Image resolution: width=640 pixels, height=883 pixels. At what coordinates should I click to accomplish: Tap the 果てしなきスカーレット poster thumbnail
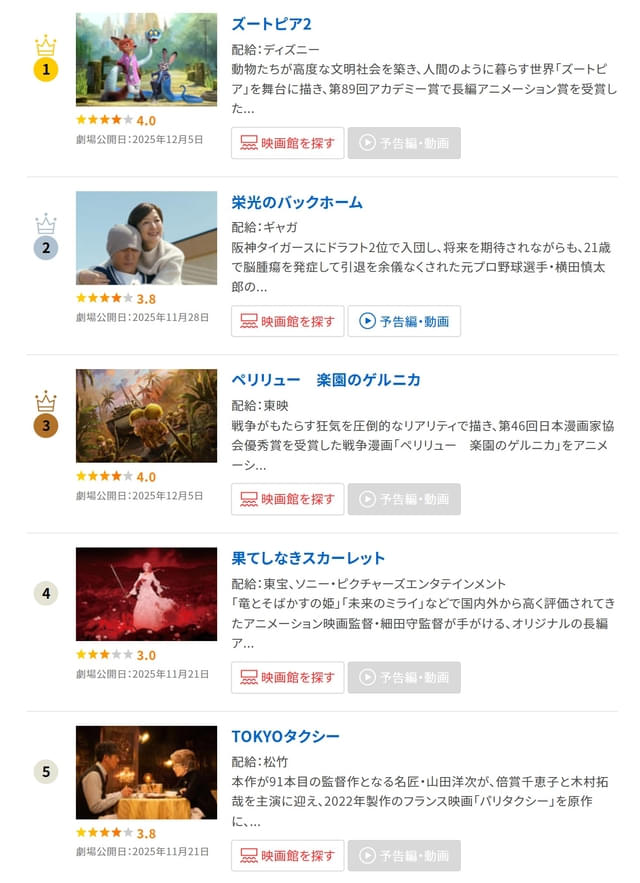[146, 593]
